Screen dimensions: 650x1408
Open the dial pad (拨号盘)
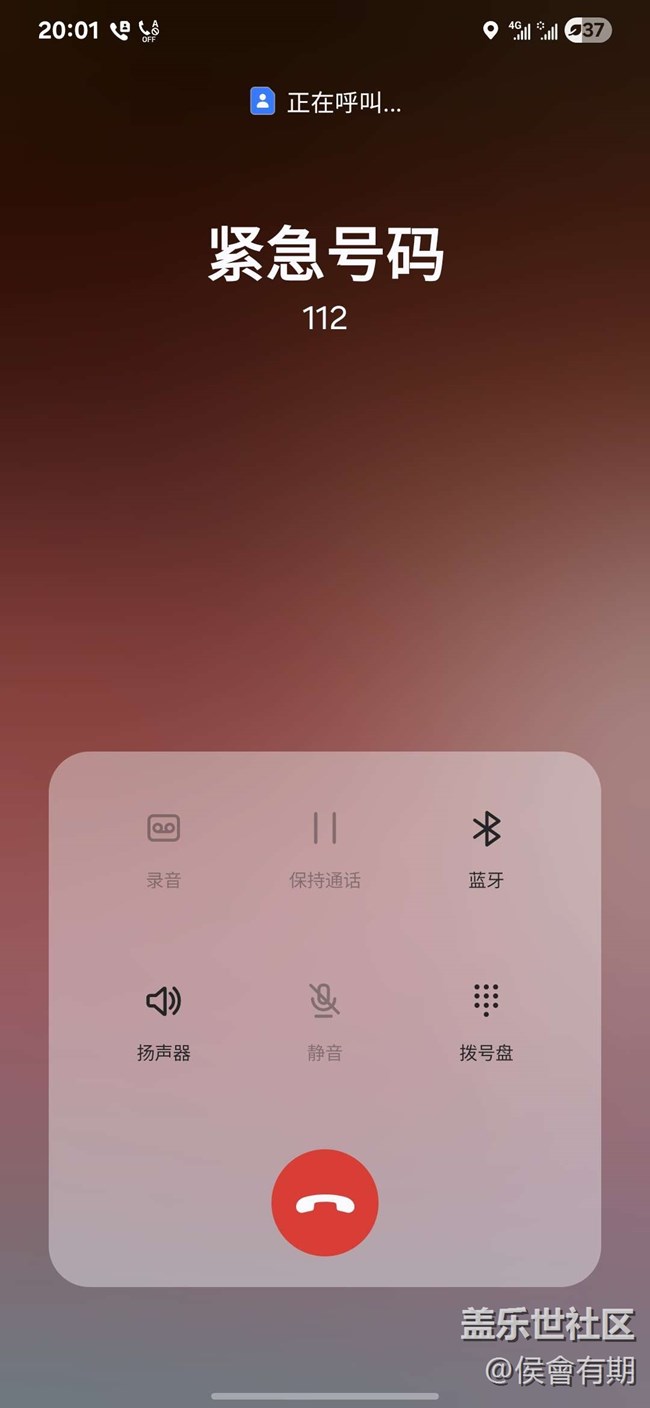coord(486,1020)
